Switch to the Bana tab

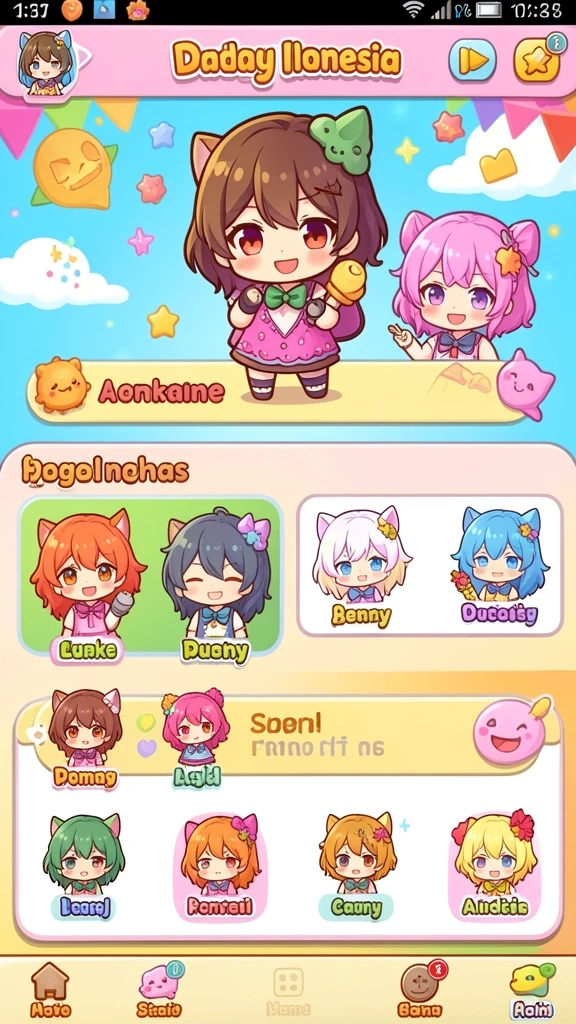(420, 989)
